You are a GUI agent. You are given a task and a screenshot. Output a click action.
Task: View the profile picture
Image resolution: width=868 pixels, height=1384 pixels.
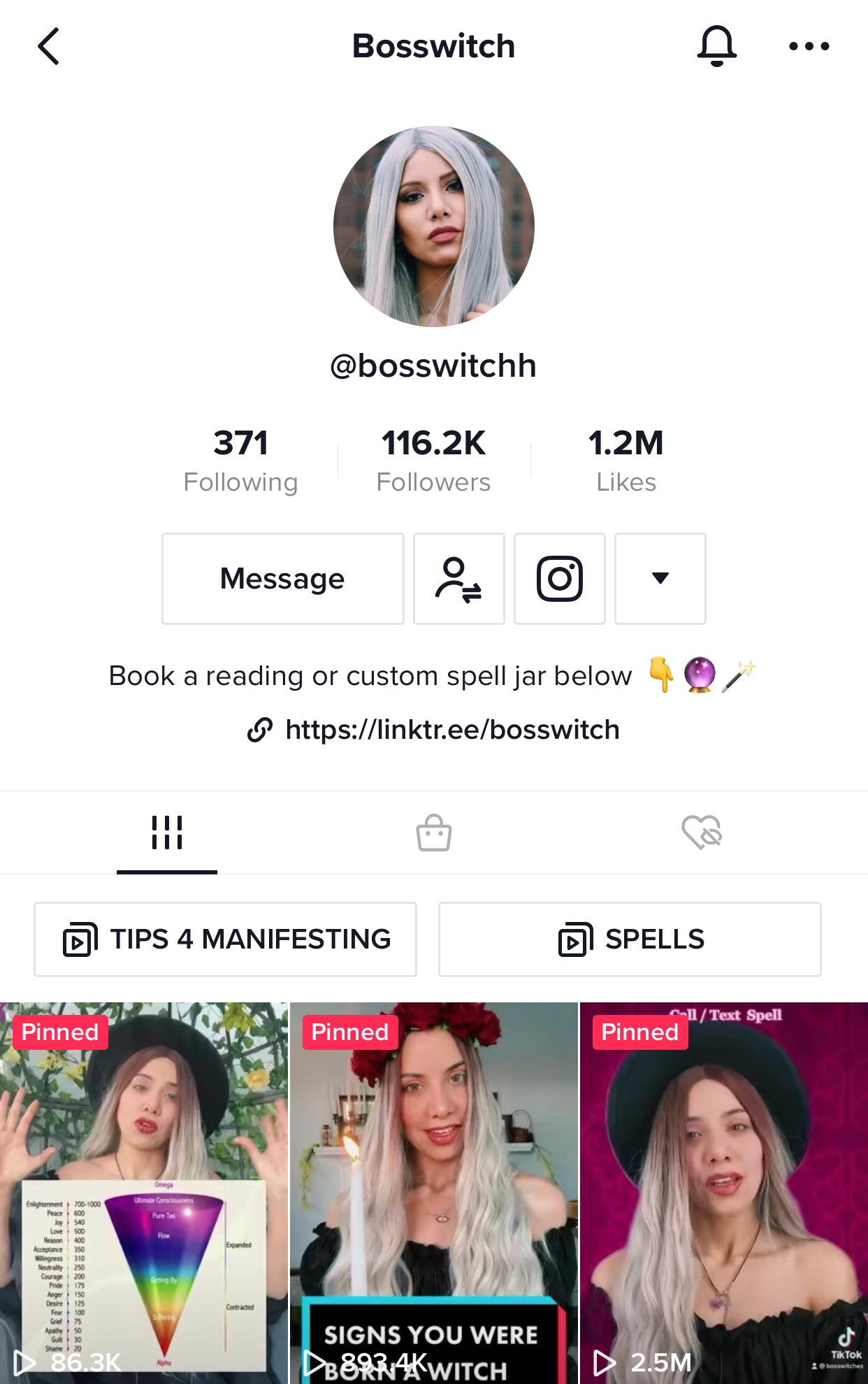(434, 226)
